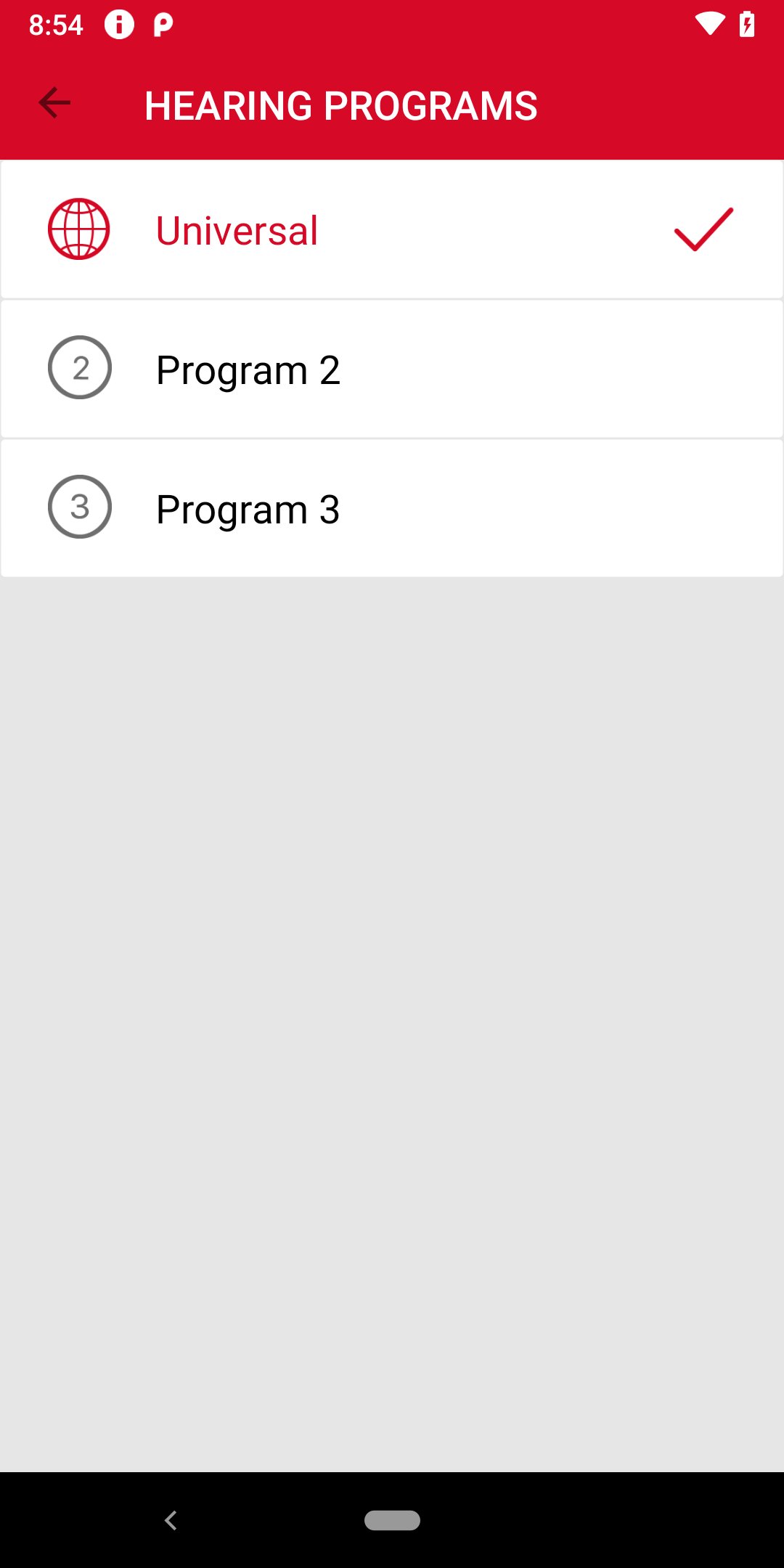Select the Universal hearing program
Viewport: 784px width, 1568px height.
coord(392,228)
